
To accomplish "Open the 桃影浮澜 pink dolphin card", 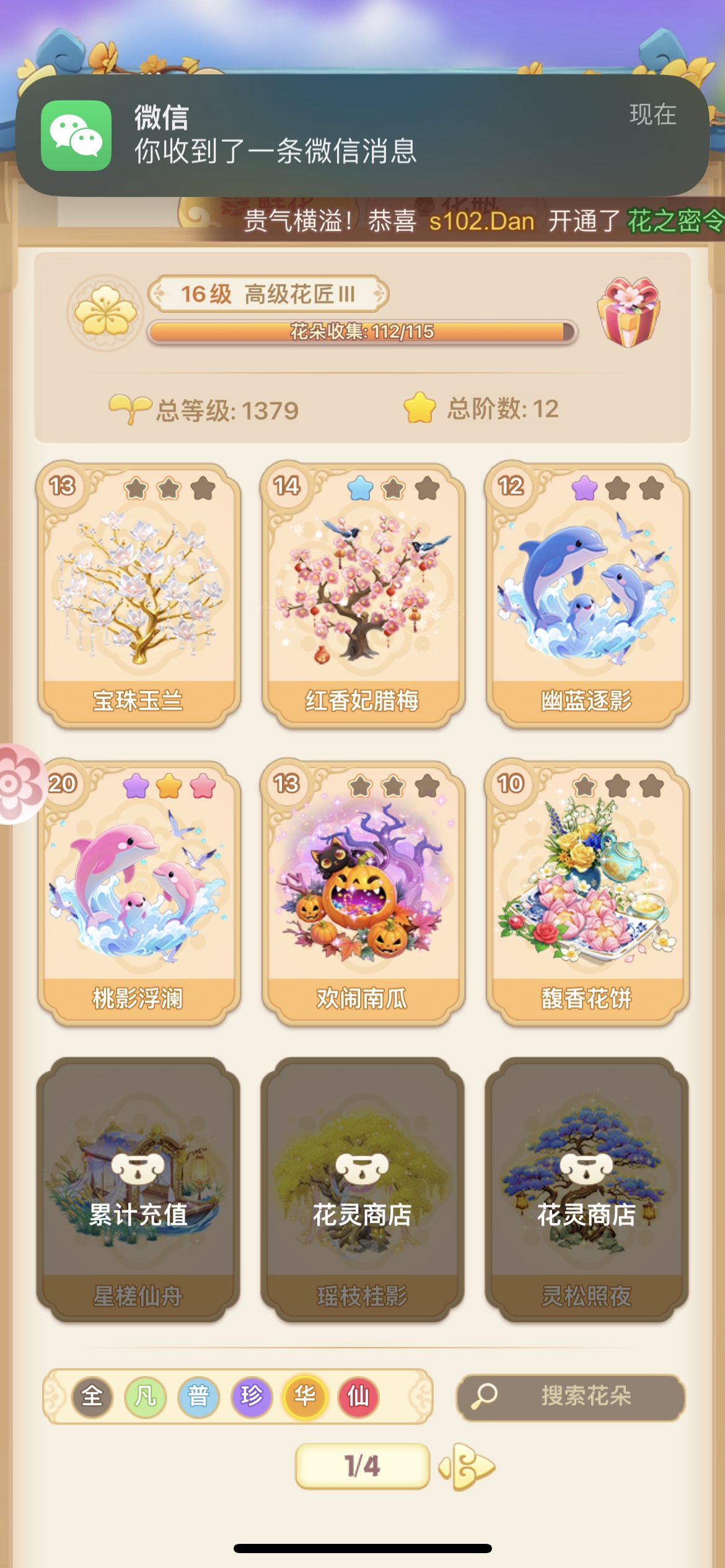I will [139, 892].
